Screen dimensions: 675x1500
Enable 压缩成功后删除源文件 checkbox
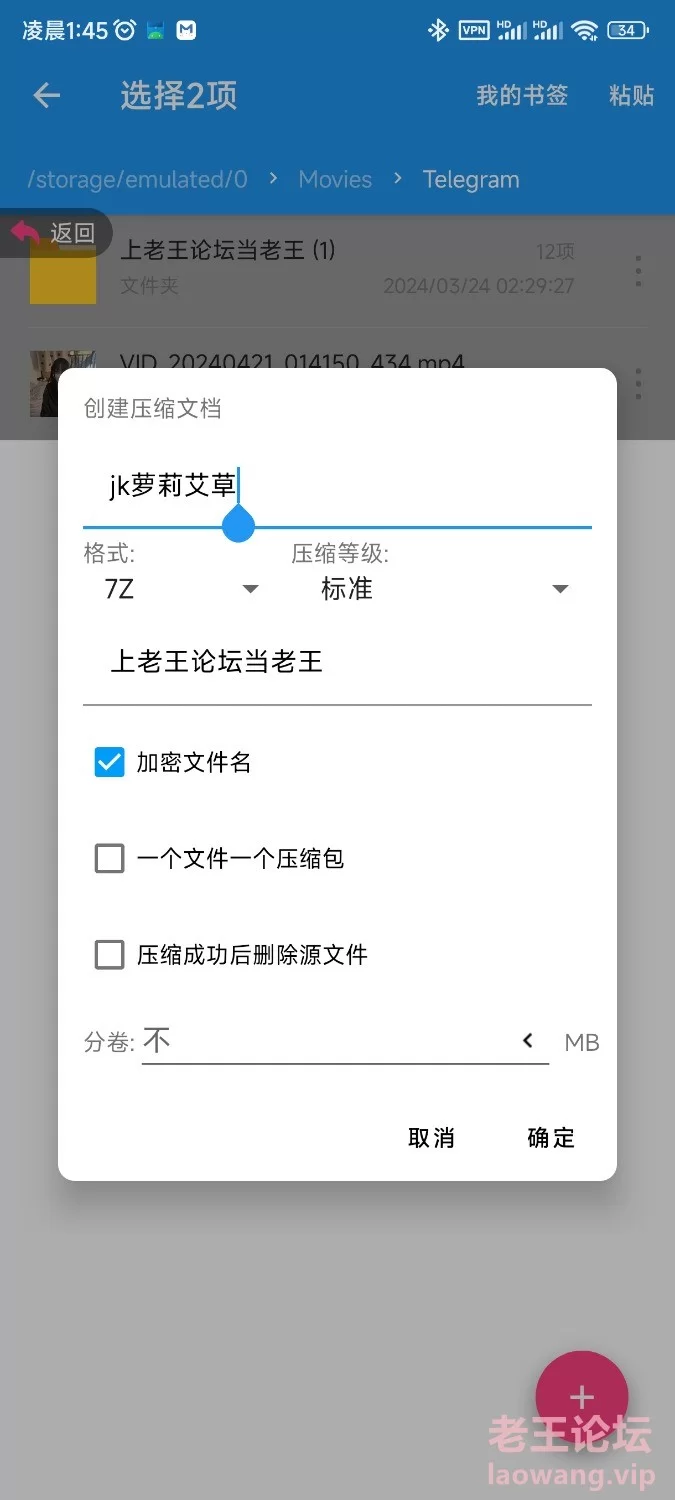click(110, 955)
